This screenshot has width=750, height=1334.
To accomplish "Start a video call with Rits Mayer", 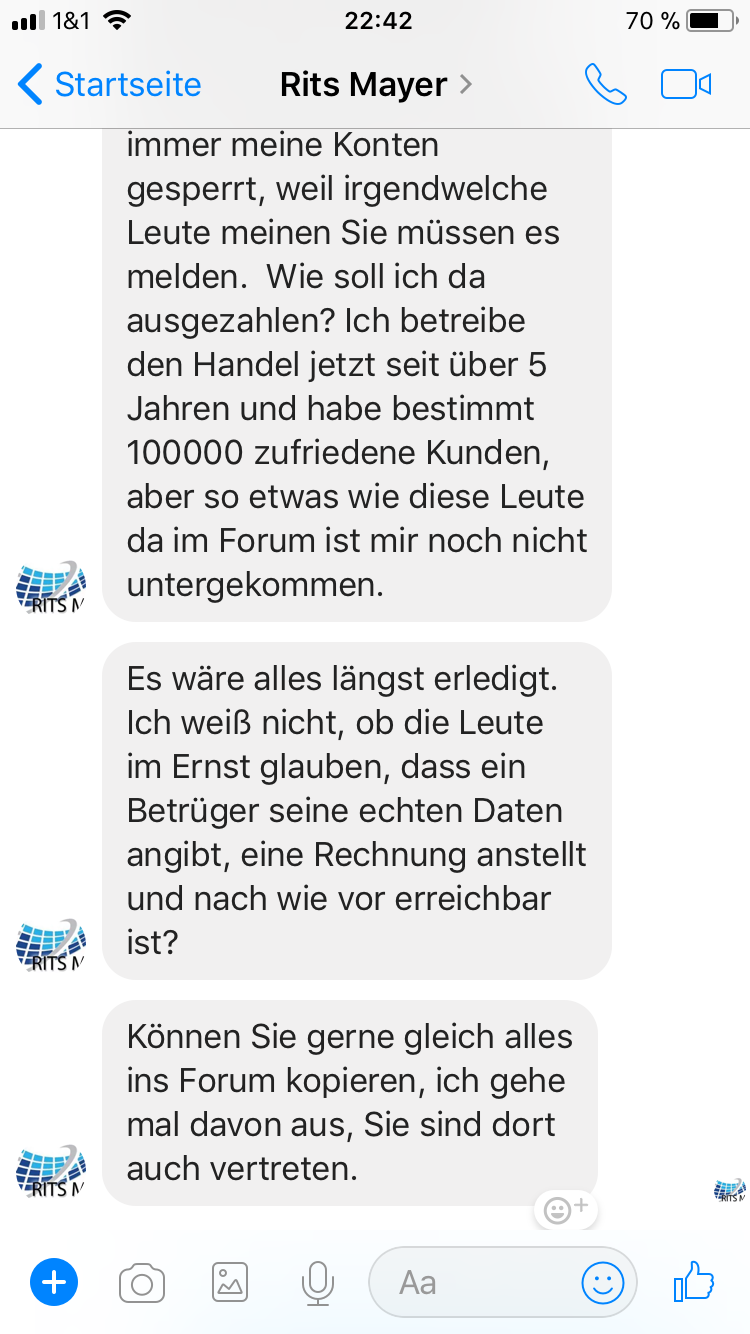I will (x=686, y=85).
